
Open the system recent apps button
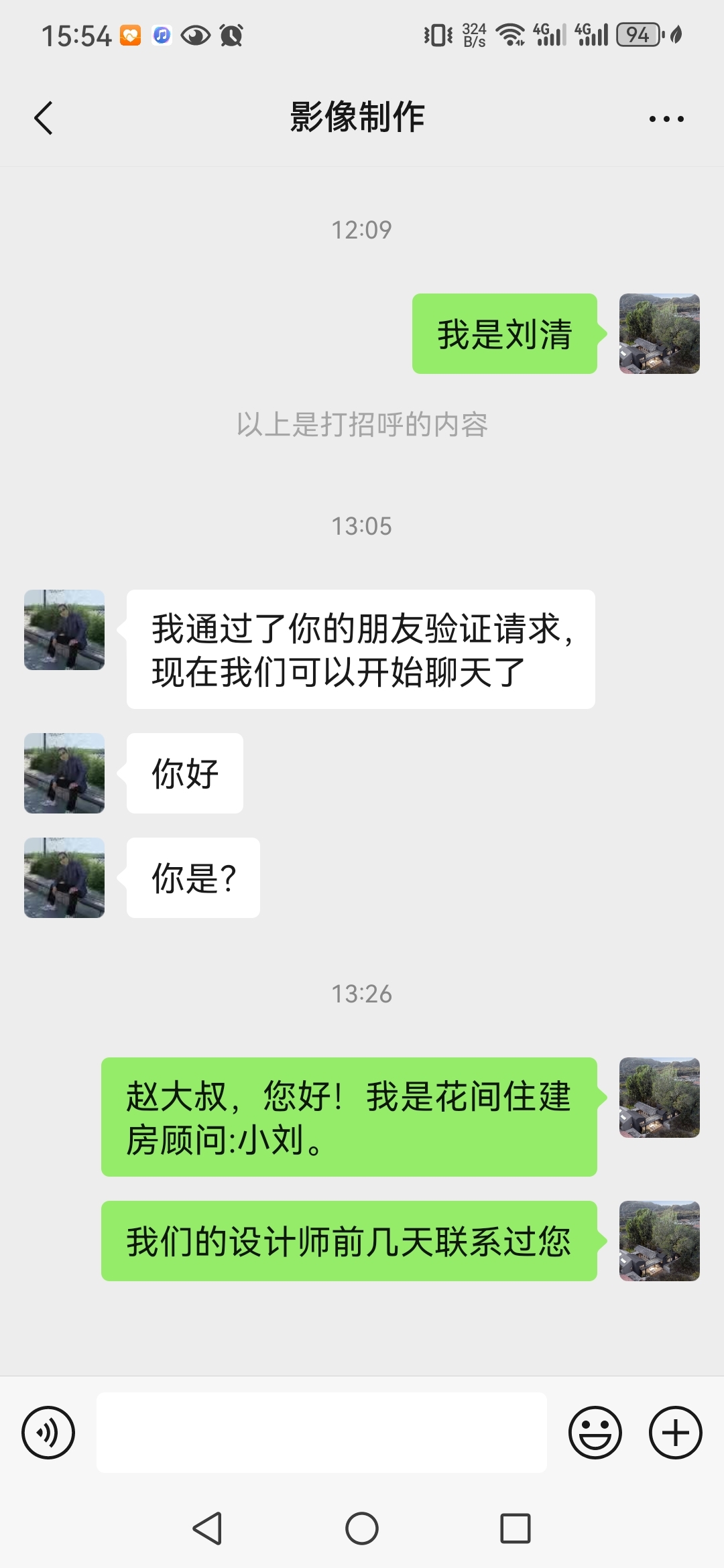516,1528
